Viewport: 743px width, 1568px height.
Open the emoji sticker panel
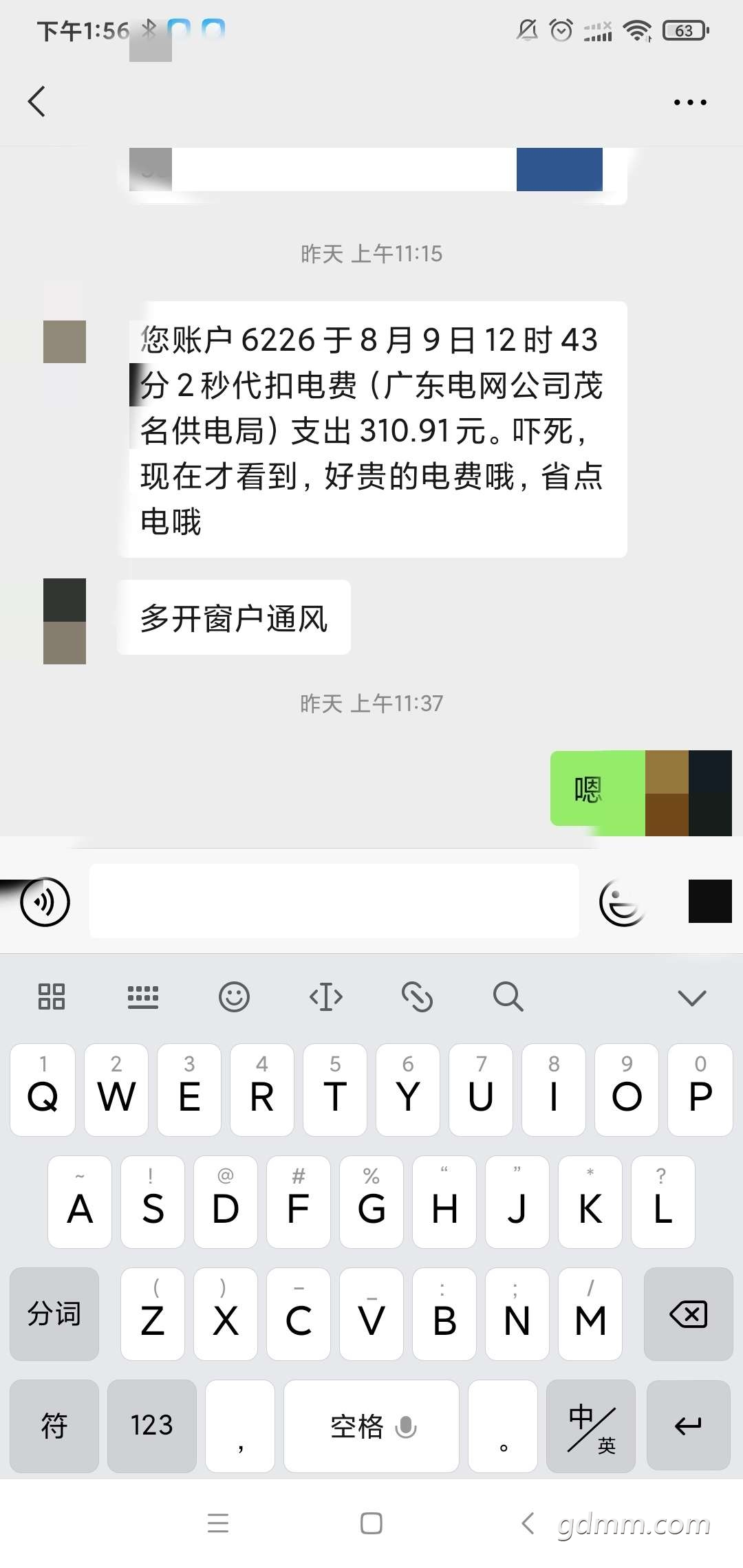(622, 902)
